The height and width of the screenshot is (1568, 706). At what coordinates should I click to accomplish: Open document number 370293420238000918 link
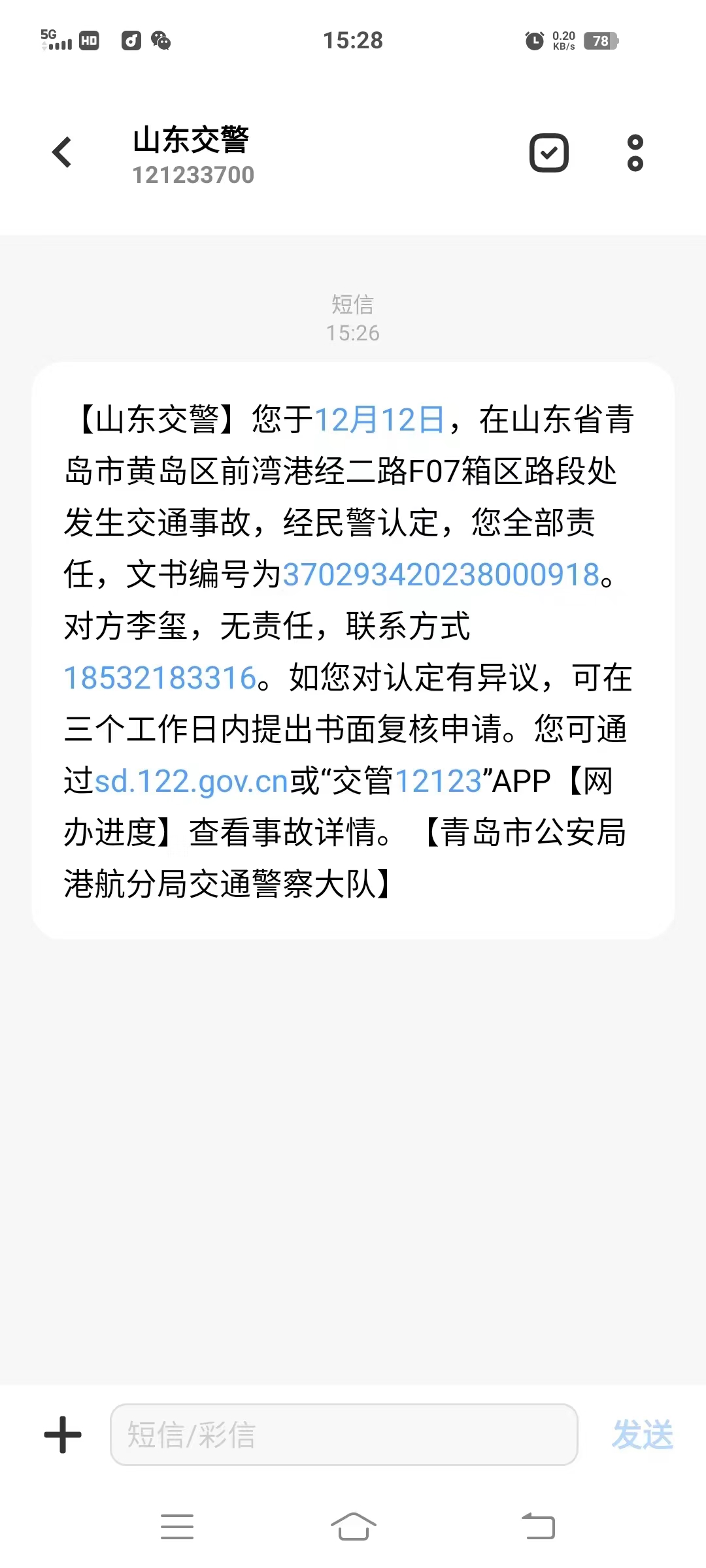point(441,575)
